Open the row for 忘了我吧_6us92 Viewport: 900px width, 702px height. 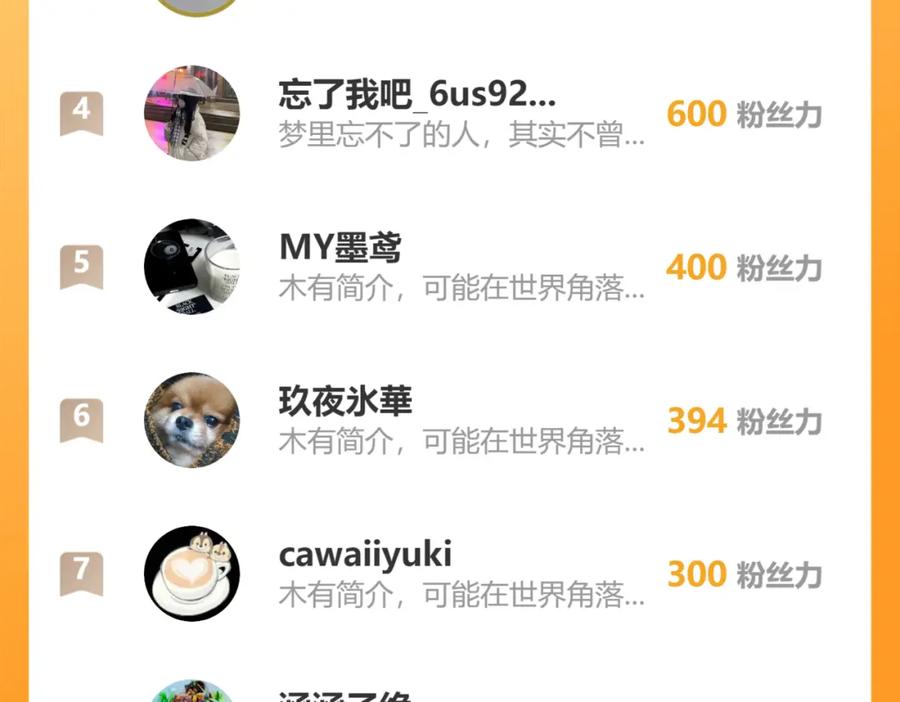449,113
